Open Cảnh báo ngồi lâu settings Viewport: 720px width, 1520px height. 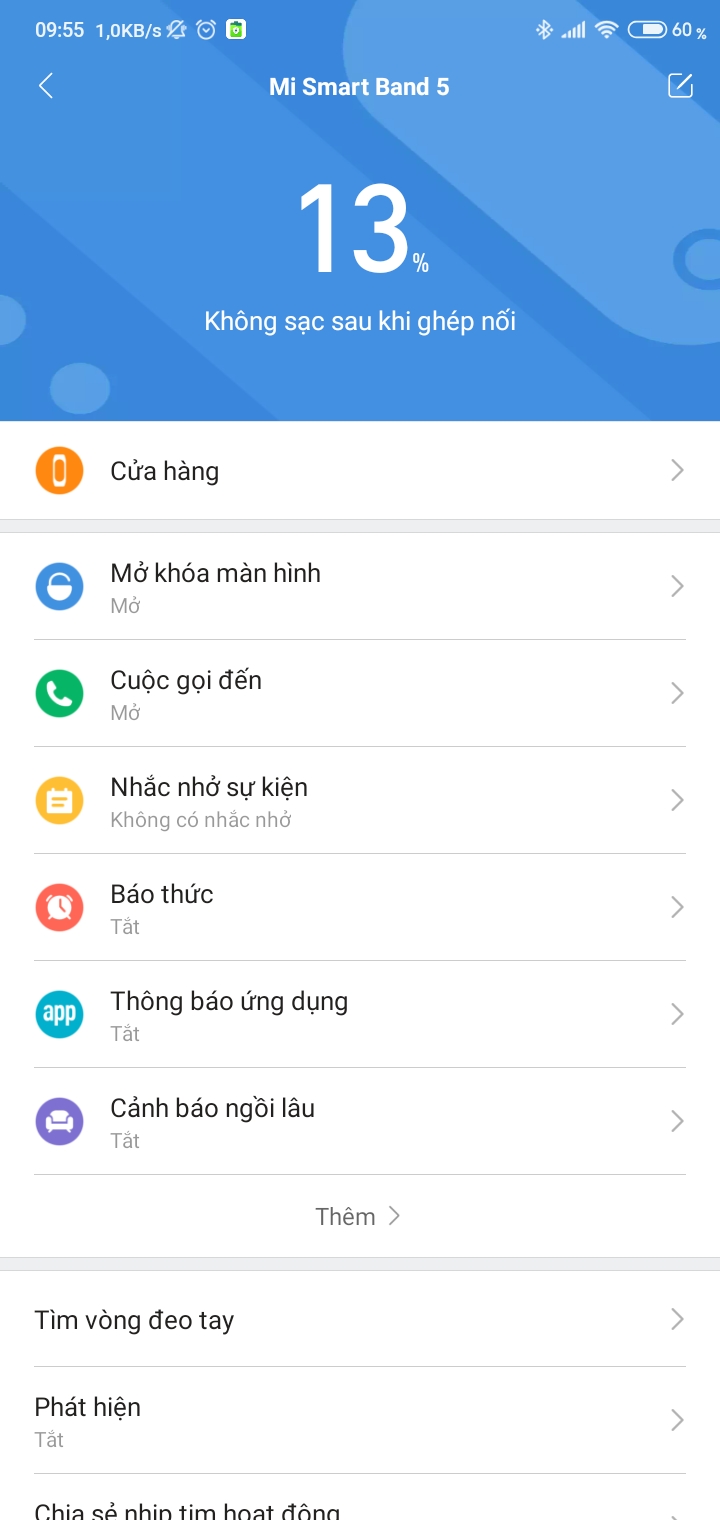pos(360,1121)
